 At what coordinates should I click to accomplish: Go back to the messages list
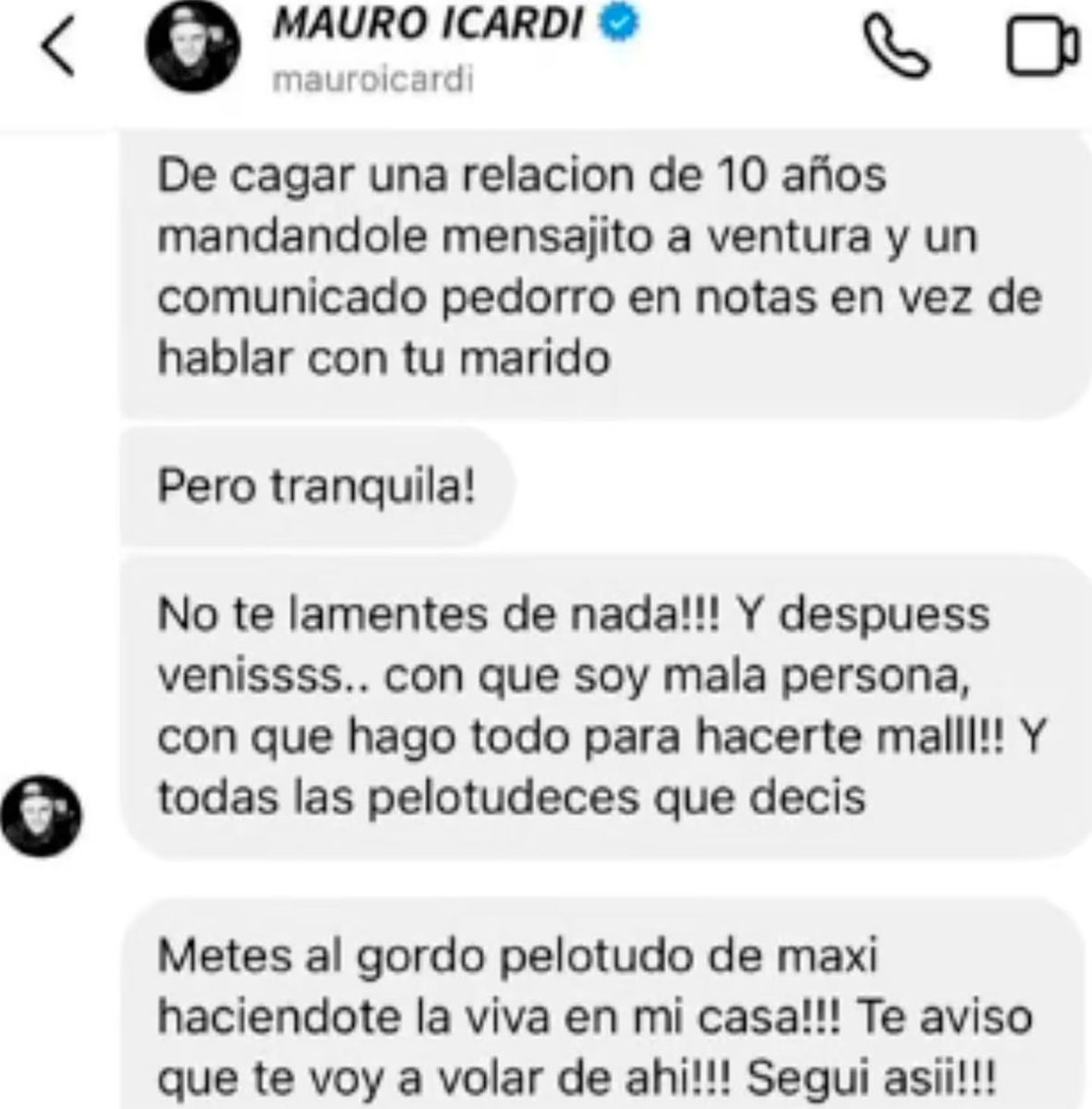tap(59, 49)
